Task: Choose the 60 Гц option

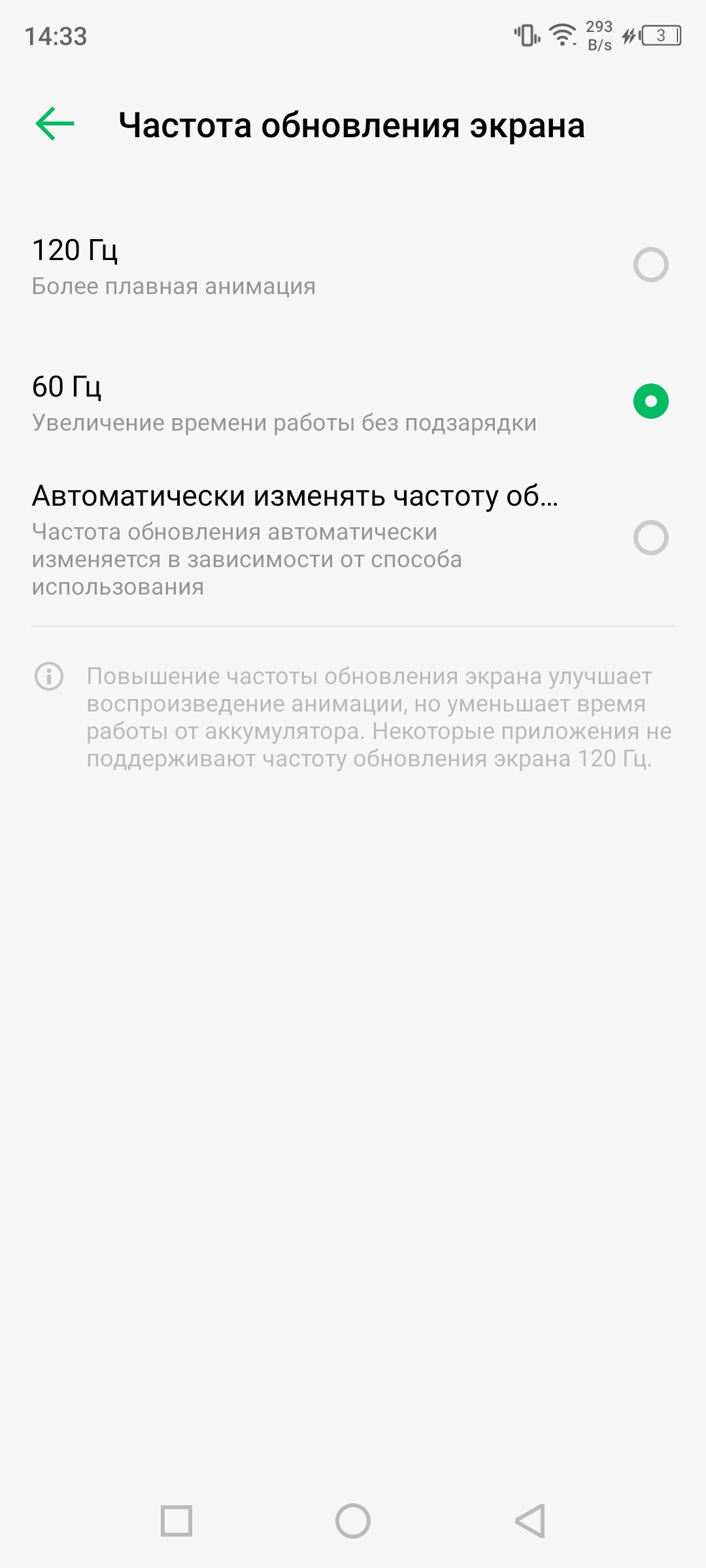Action: click(650, 401)
